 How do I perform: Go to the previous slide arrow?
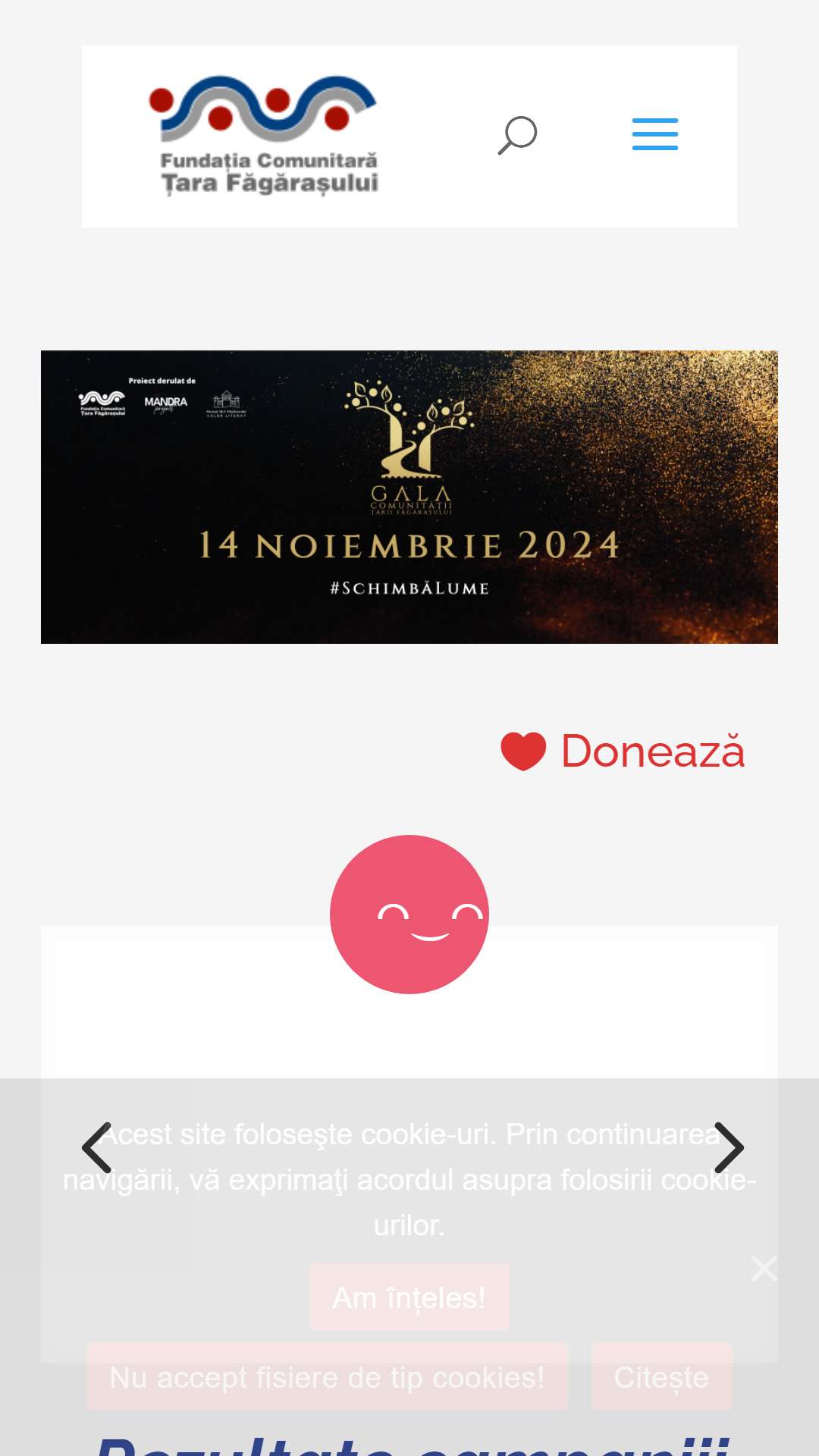[97, 1147]
